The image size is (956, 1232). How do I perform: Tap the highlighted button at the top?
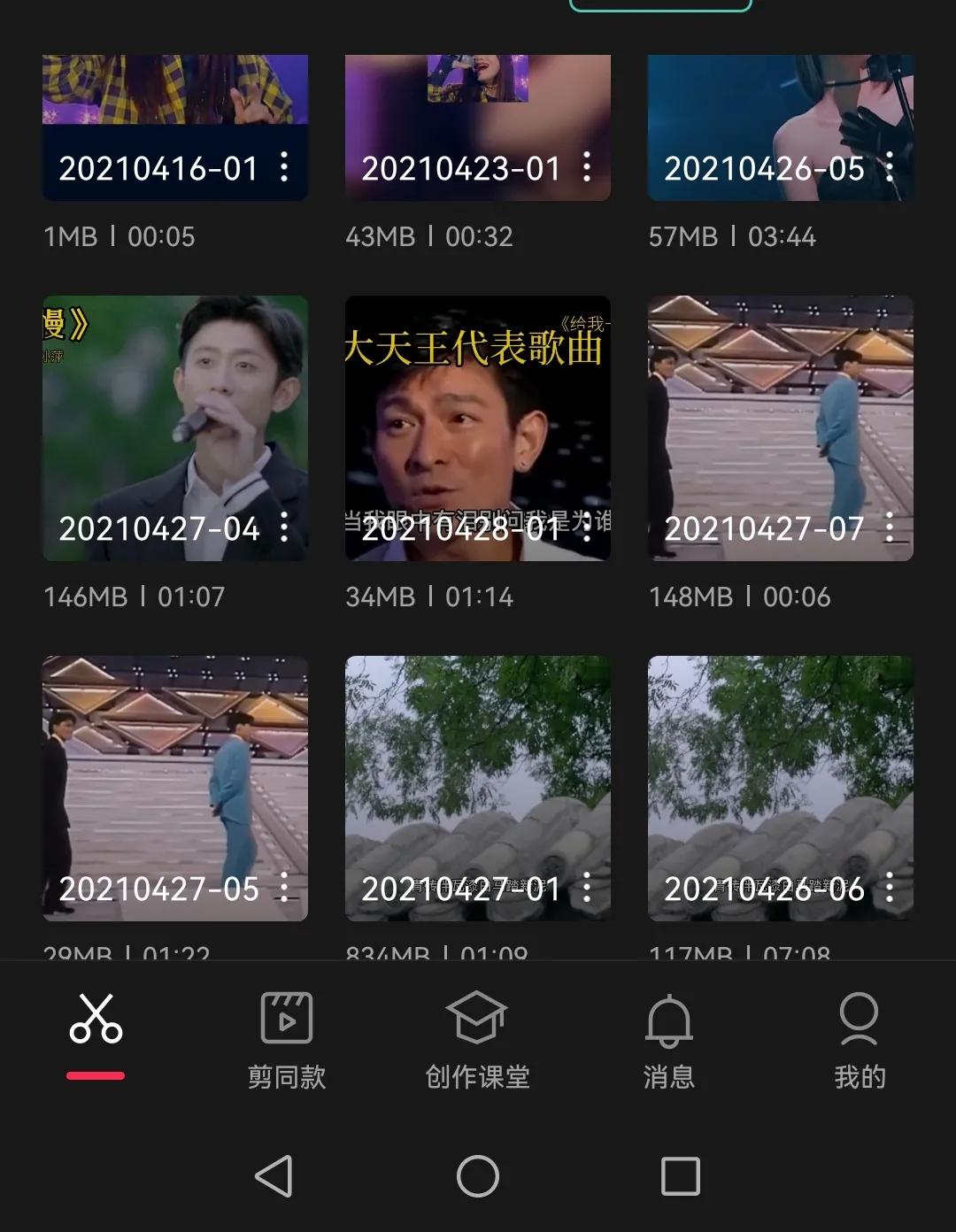point(659,4)
